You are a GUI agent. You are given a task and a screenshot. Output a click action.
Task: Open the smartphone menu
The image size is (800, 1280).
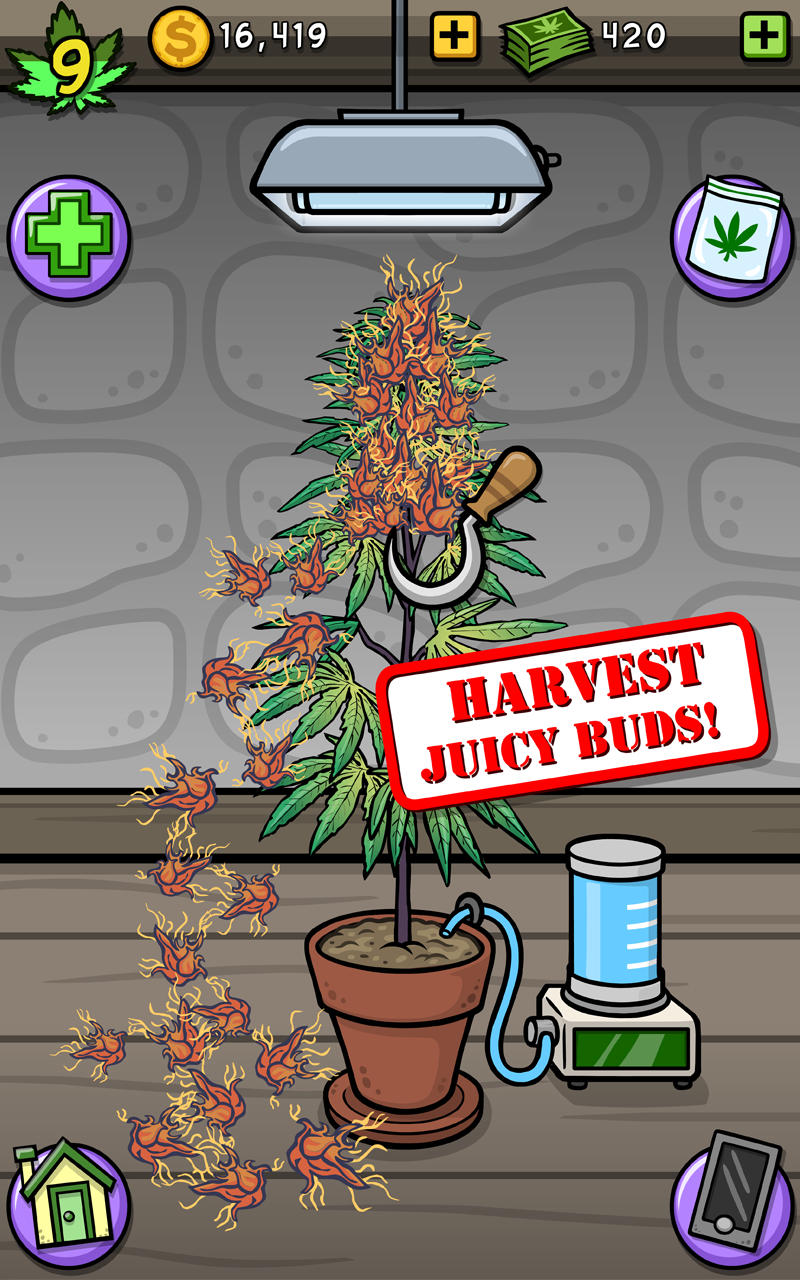click(734, 1198)
